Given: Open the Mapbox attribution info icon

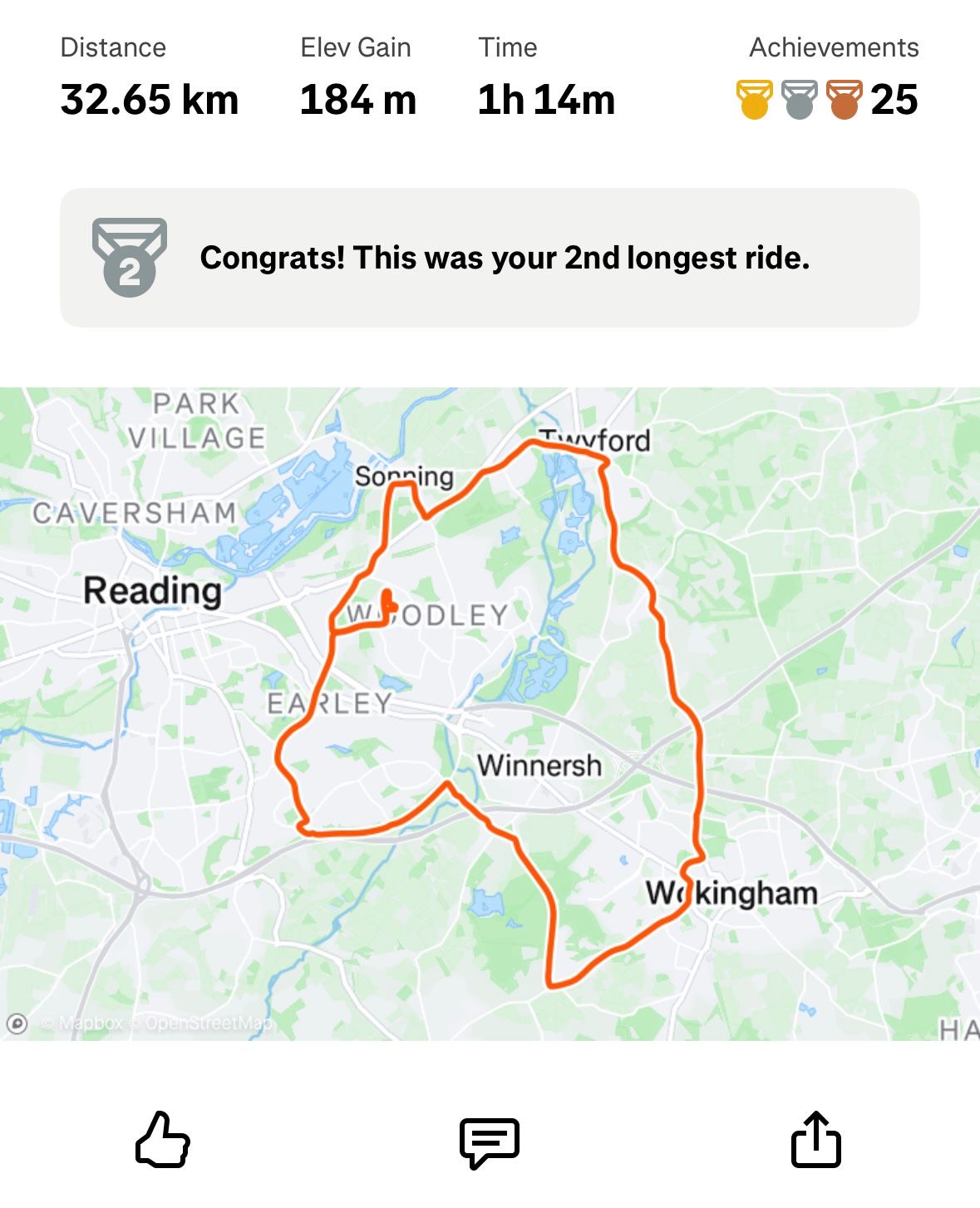Looking at the screenshot, I should coord(17,1023).
